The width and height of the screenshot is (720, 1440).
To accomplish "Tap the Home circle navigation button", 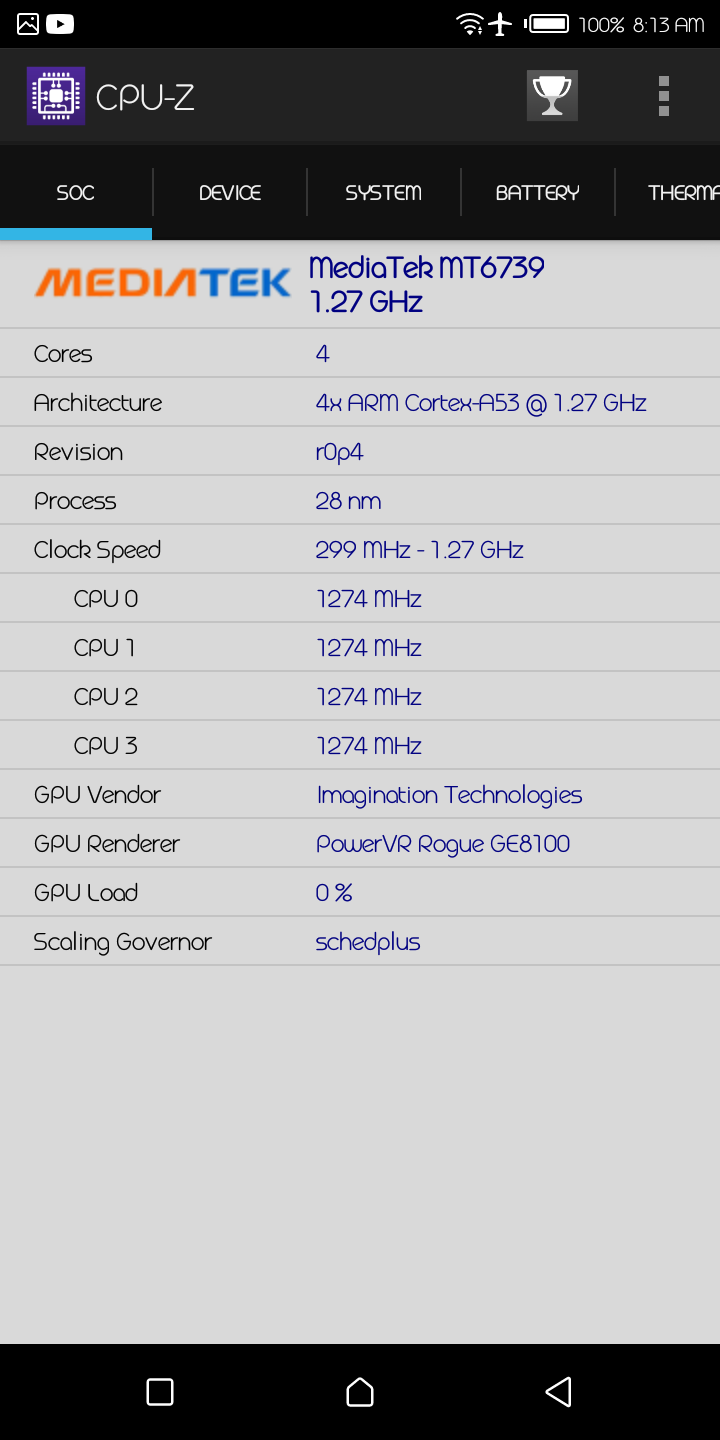I will pos(360,1391).
